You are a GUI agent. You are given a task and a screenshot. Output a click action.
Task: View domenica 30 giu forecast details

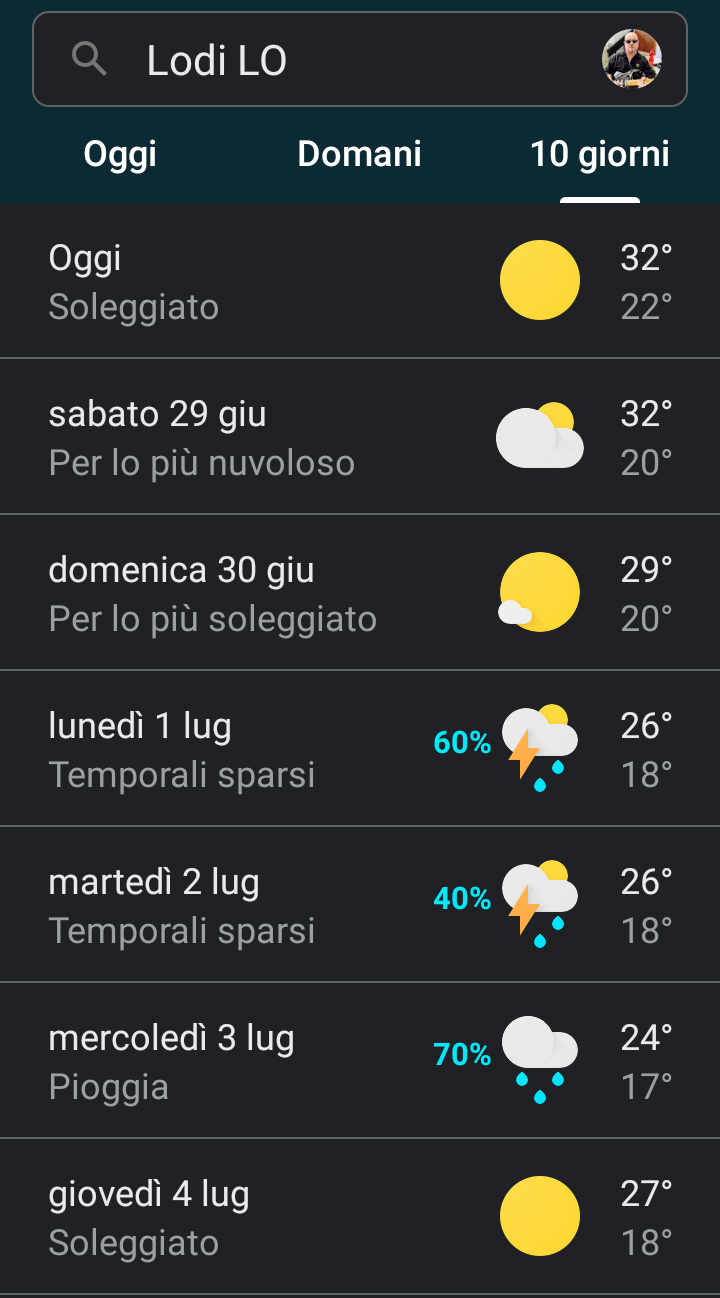click(360, 593)
